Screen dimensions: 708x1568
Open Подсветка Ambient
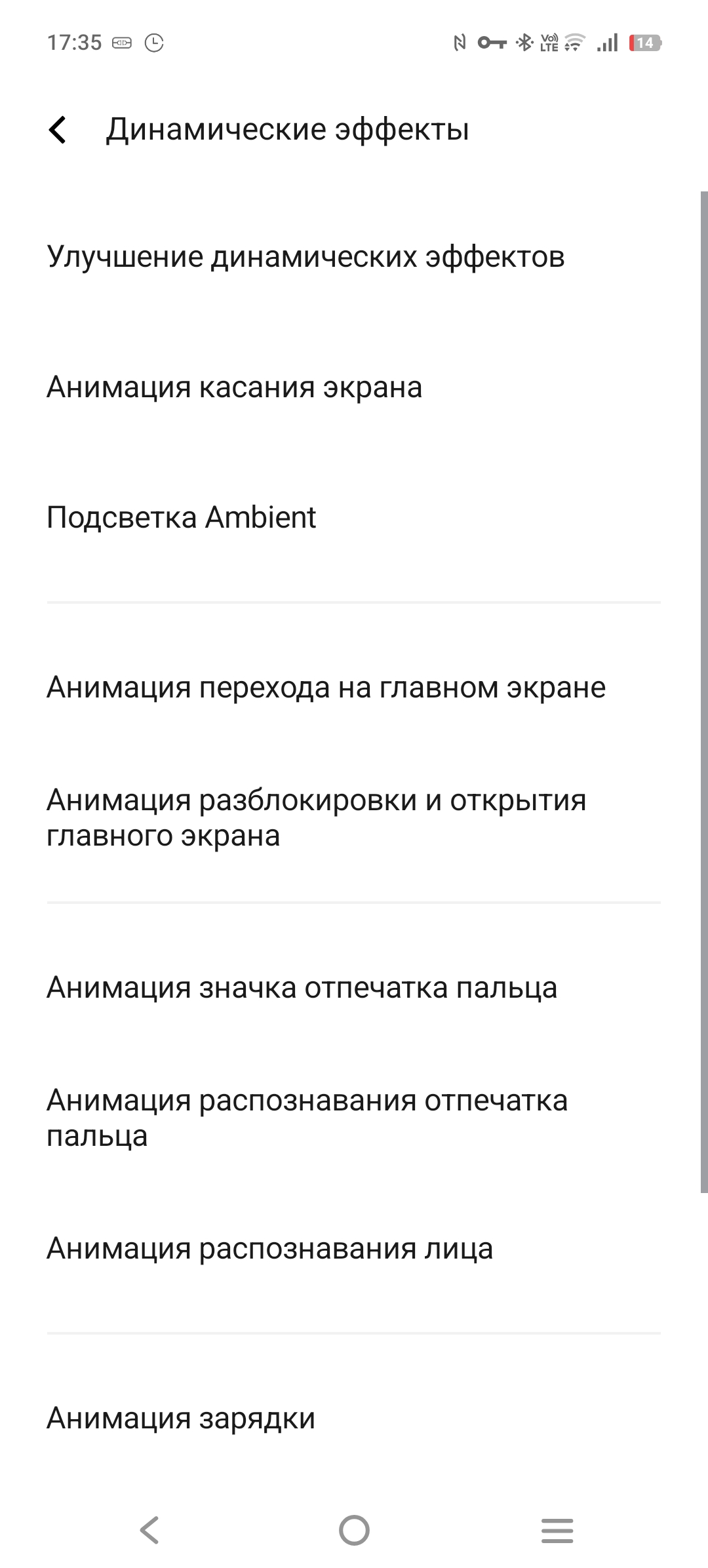(354, 517)
